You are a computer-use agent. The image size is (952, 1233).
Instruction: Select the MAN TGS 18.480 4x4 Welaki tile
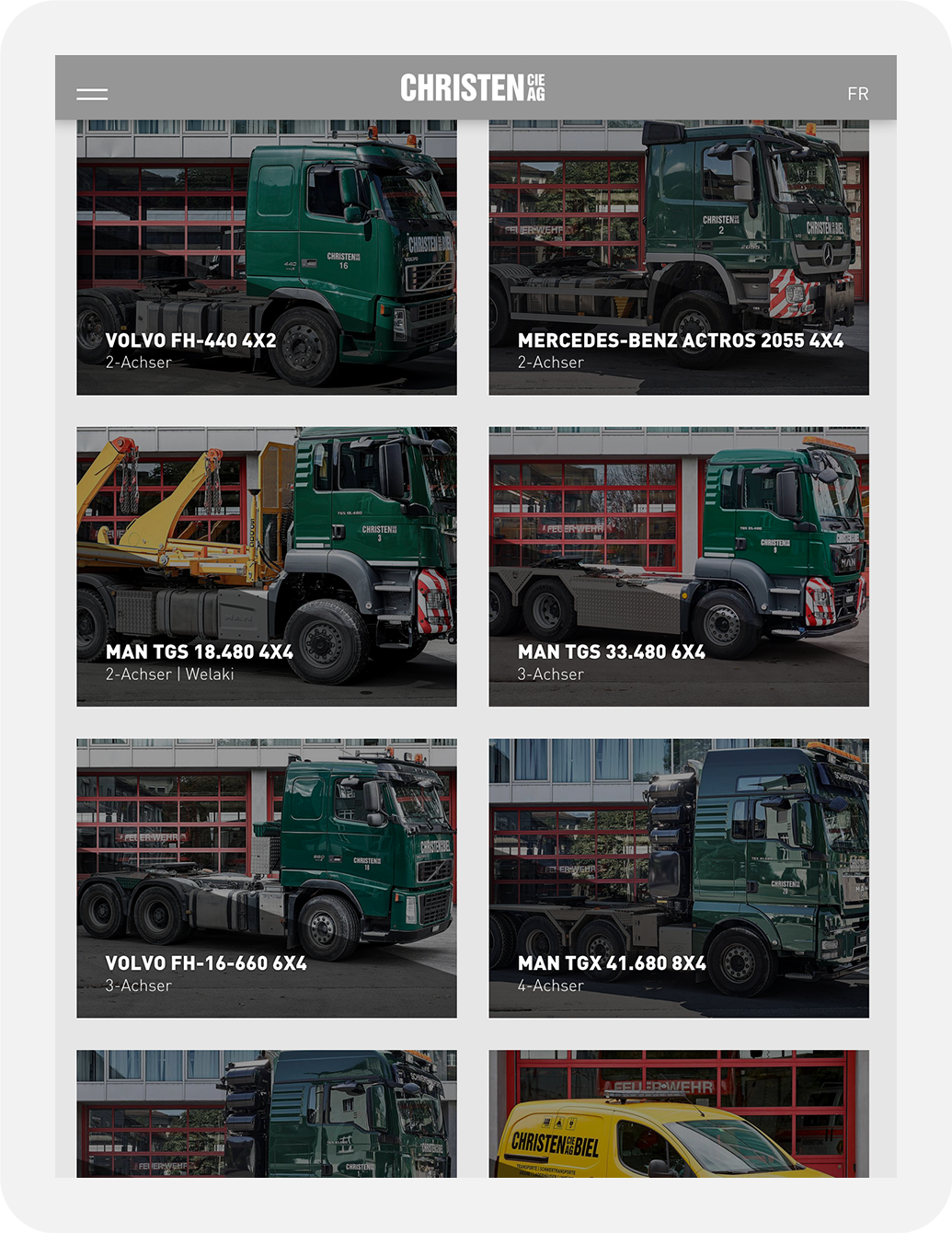(x=266, y=566)
